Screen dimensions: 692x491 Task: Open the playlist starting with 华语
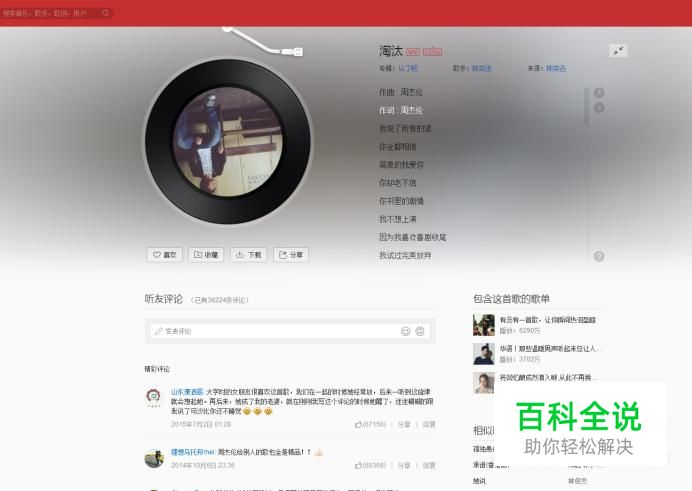(551, 349)
